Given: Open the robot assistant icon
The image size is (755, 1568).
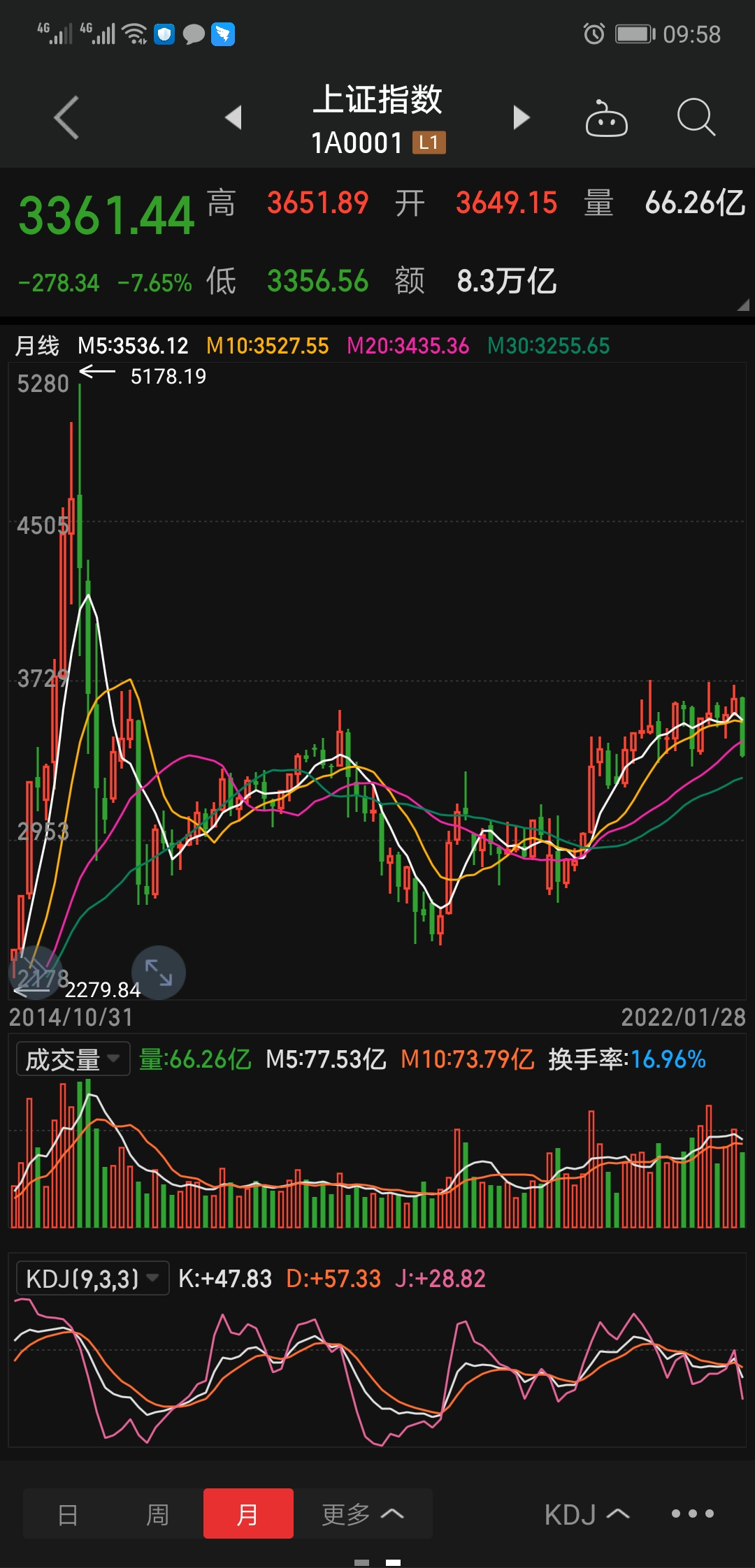Looking at the screenshot, I should click(606, 119).
